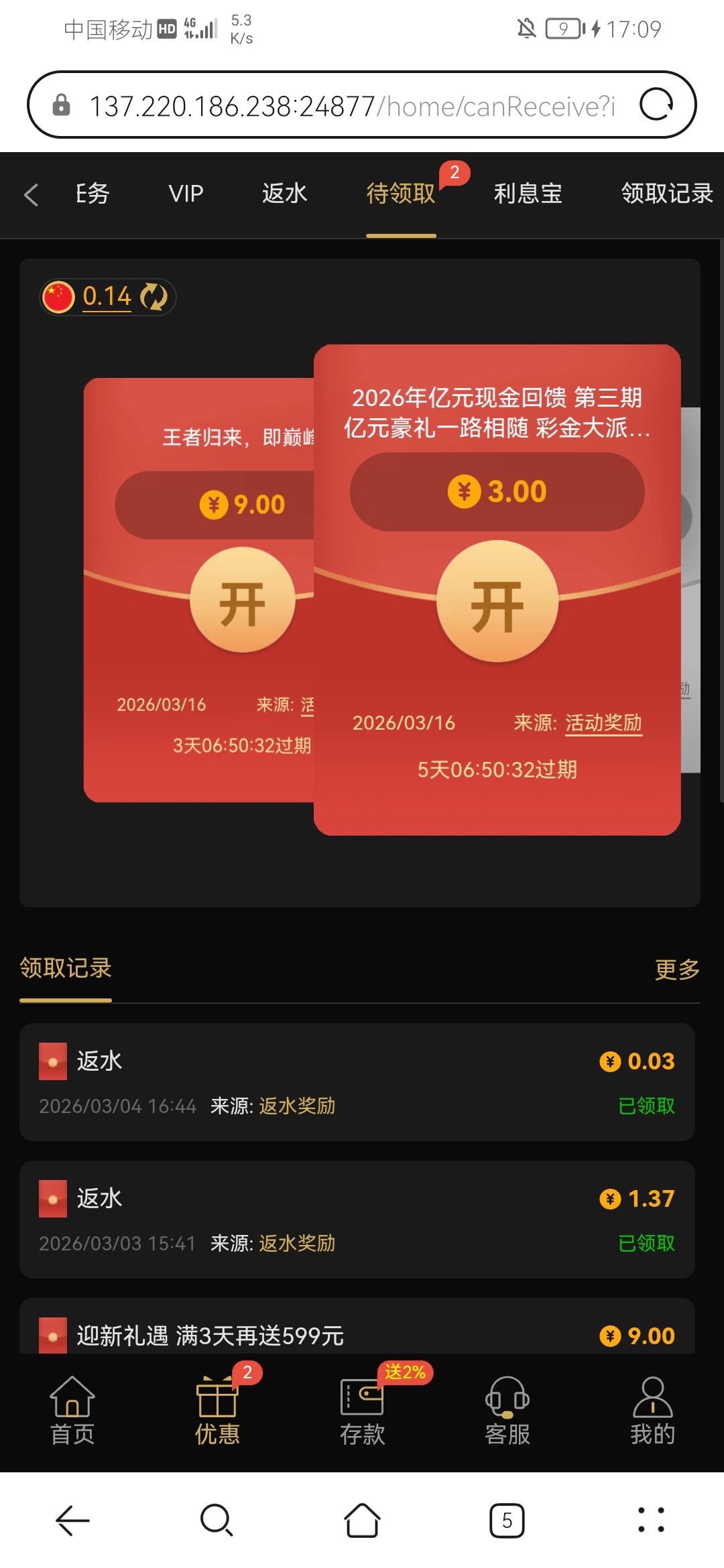Viewport: 724px width, 1568px height.
Task: Tap the 活动奖励 source link
Action: (603, 723)
